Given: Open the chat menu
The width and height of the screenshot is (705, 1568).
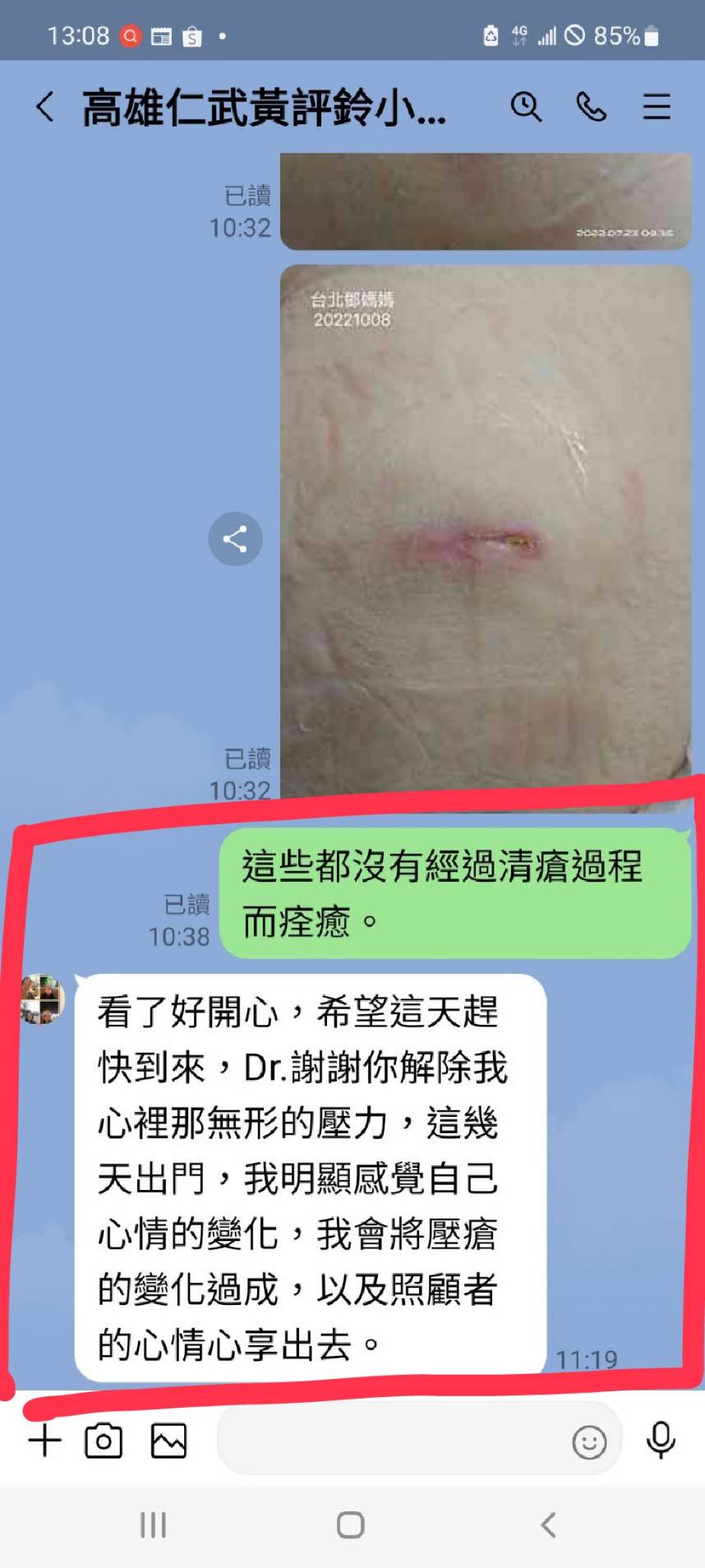Looking at the screenshot, I should (657, 107).
